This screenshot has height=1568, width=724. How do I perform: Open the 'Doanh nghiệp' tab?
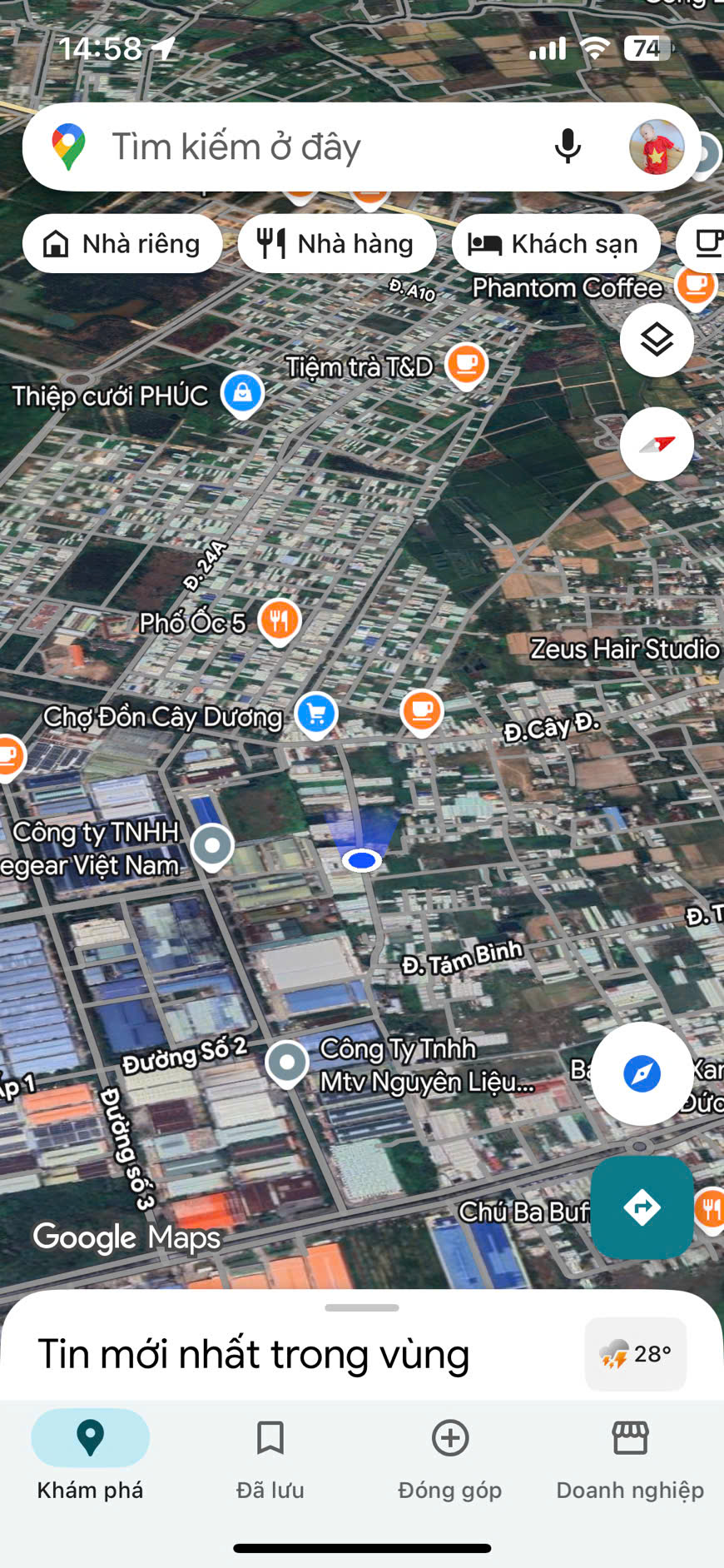pos(630,1457)
